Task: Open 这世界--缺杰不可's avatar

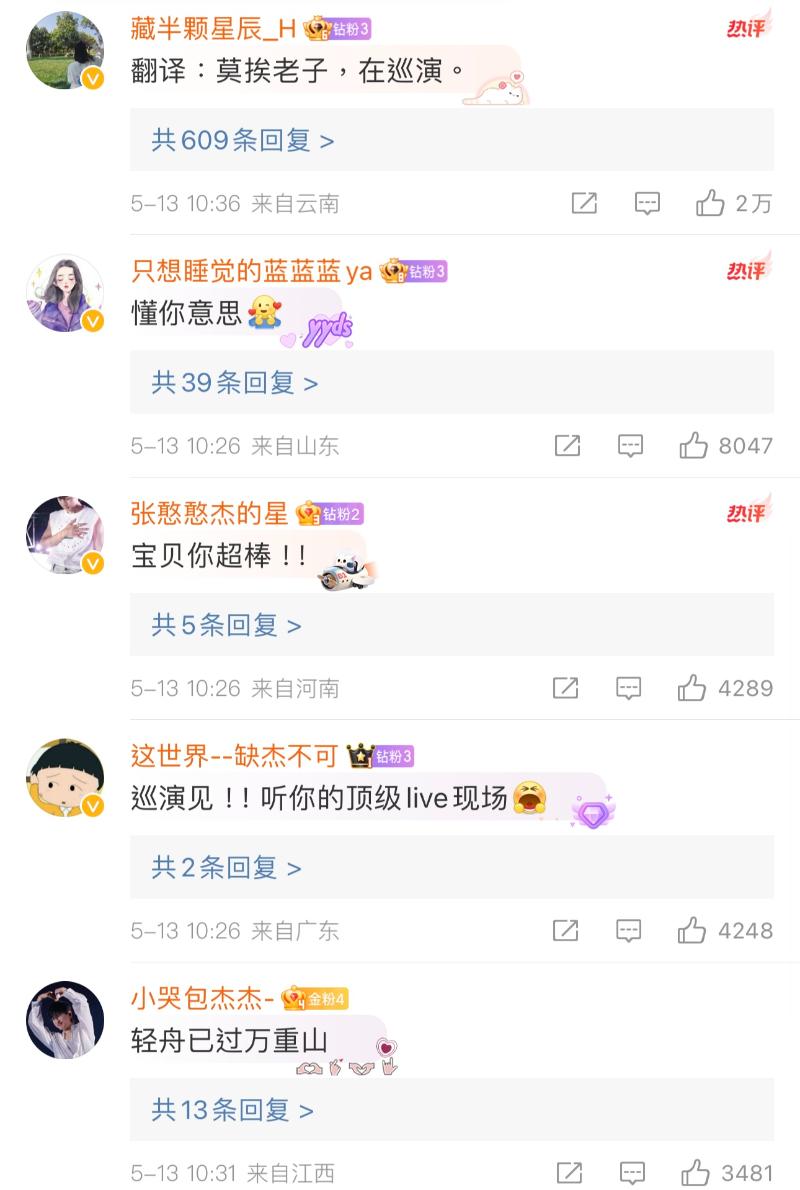Action: tap(65, 778)
